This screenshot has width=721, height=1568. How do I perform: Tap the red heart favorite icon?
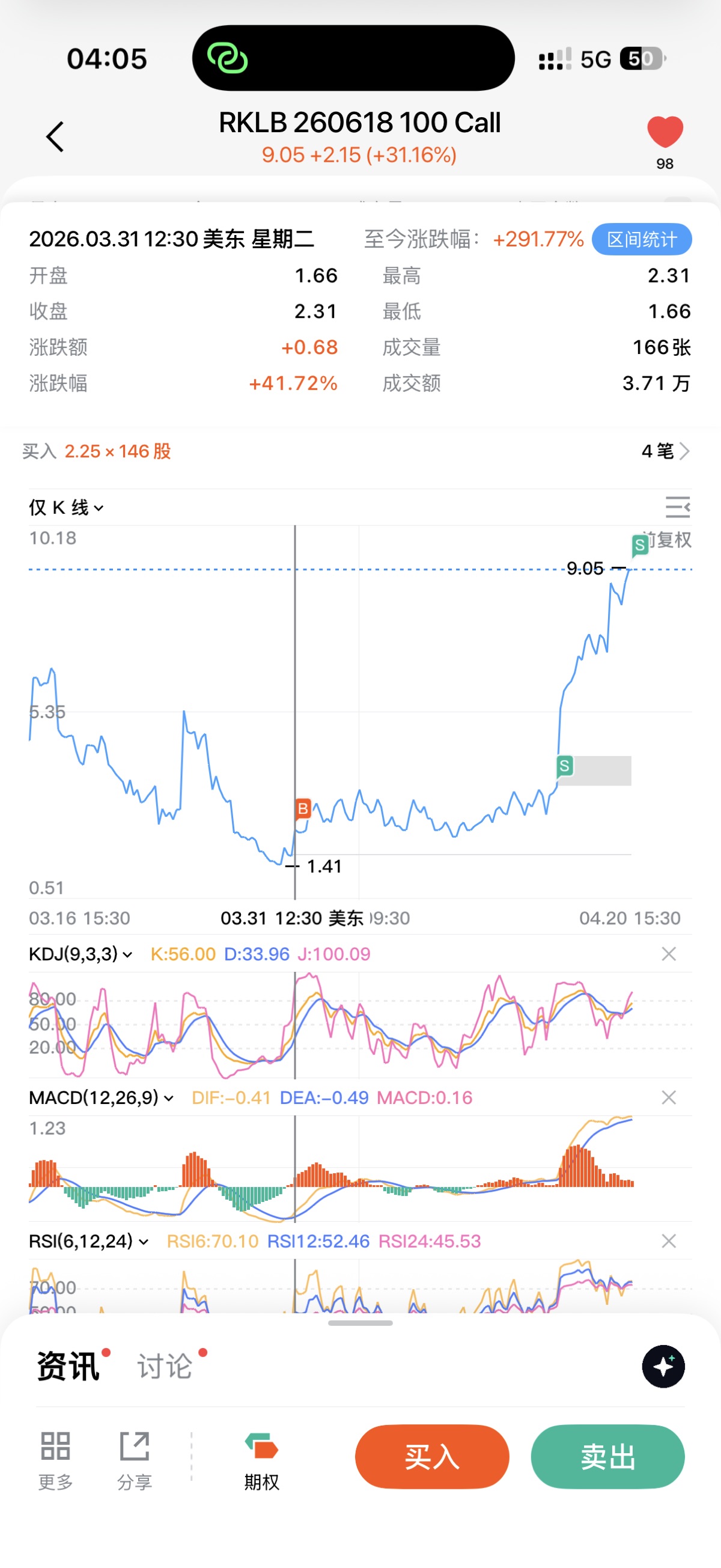coord(665,132)
